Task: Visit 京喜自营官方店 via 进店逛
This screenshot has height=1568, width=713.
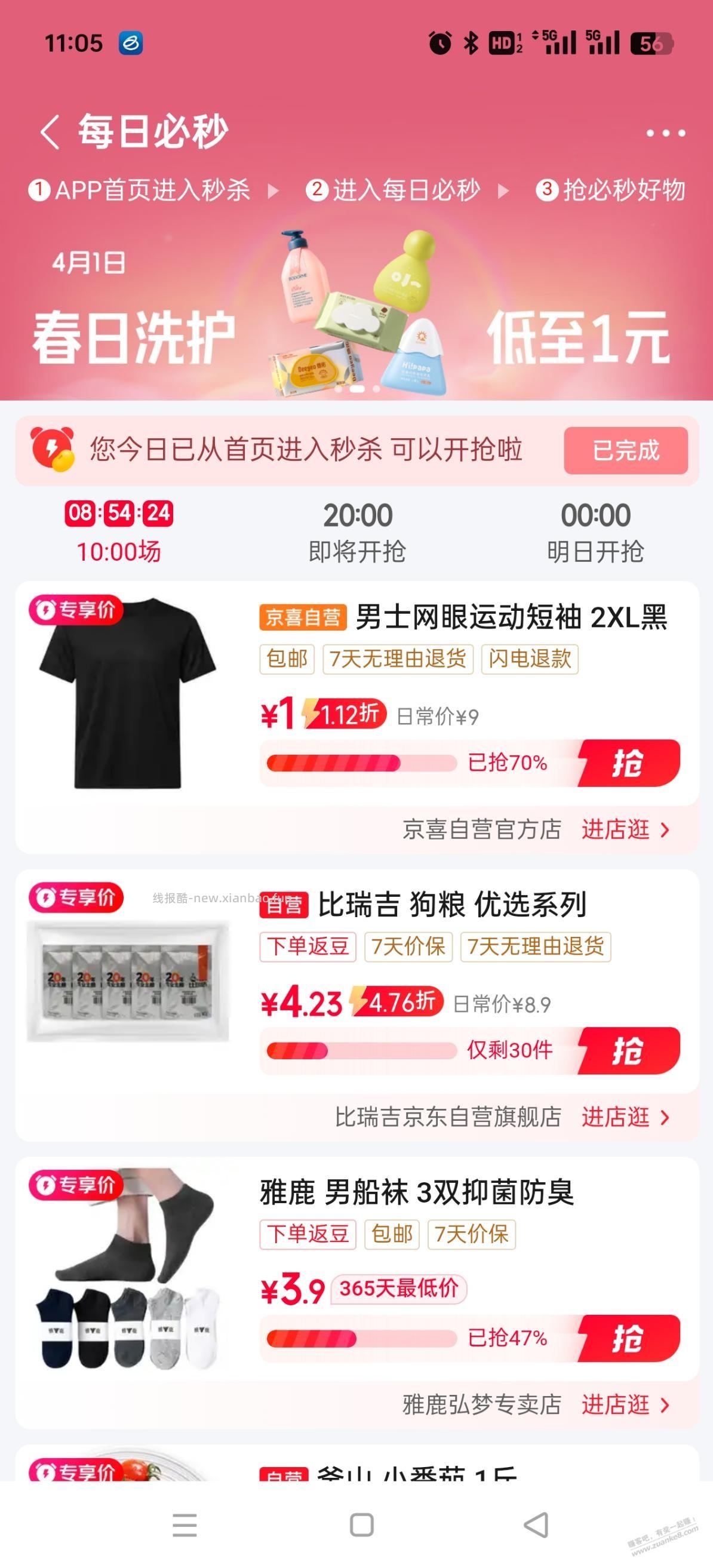Action: (x=625, y=829)
